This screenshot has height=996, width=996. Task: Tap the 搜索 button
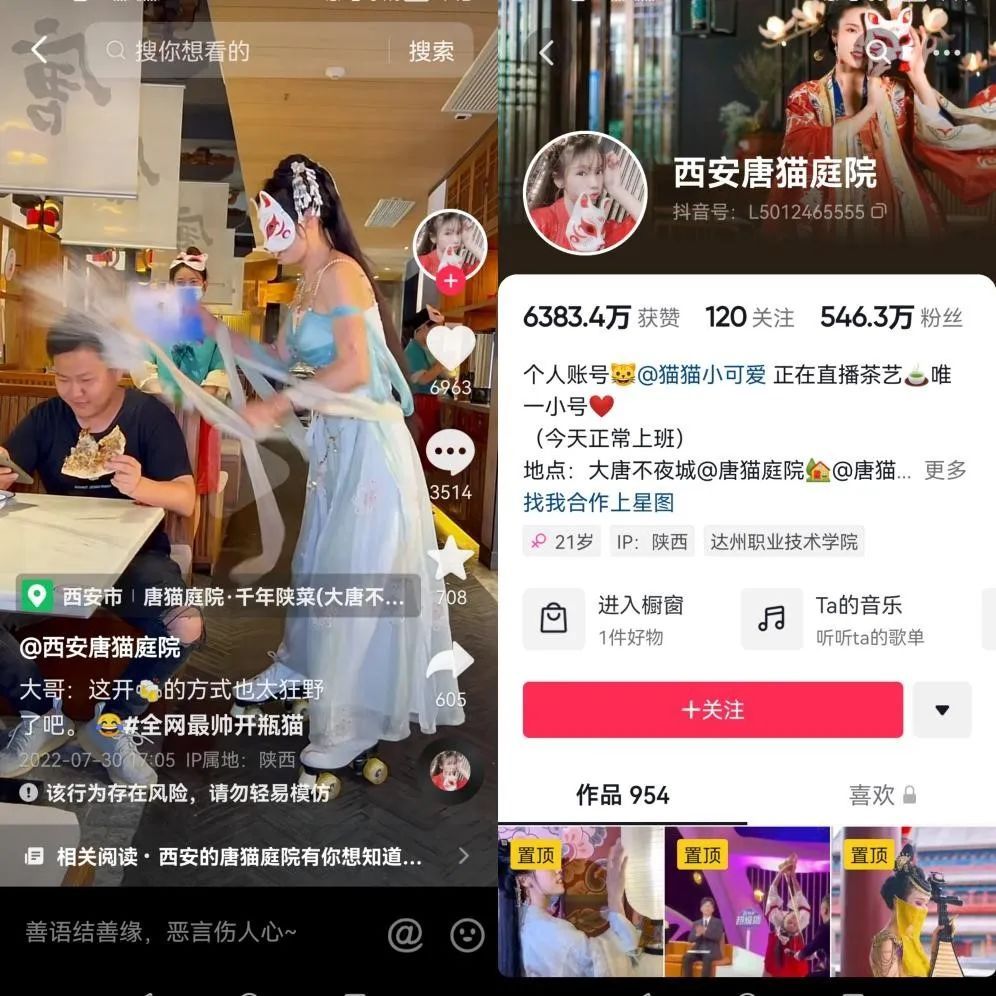(x=431, y=51)
